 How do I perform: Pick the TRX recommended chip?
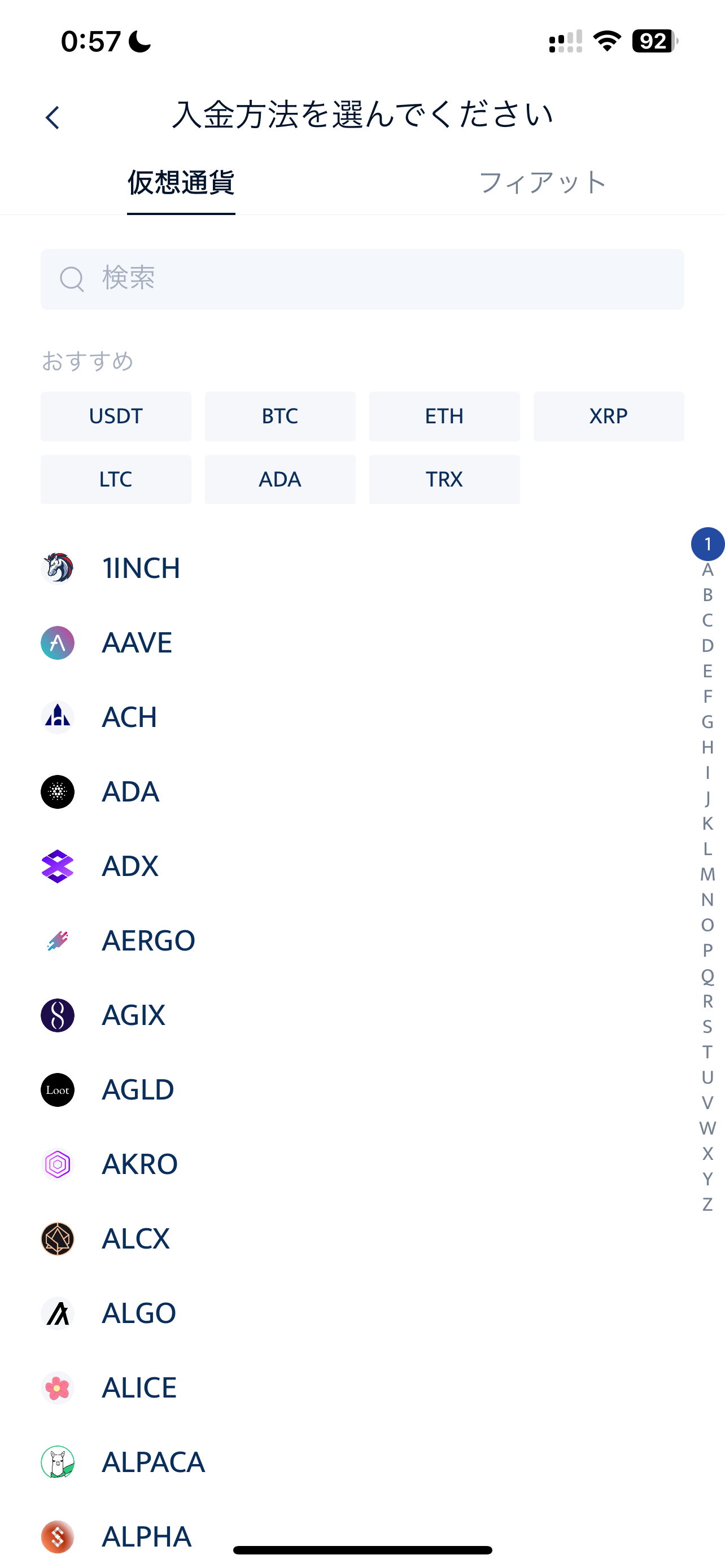click(444, 480)
